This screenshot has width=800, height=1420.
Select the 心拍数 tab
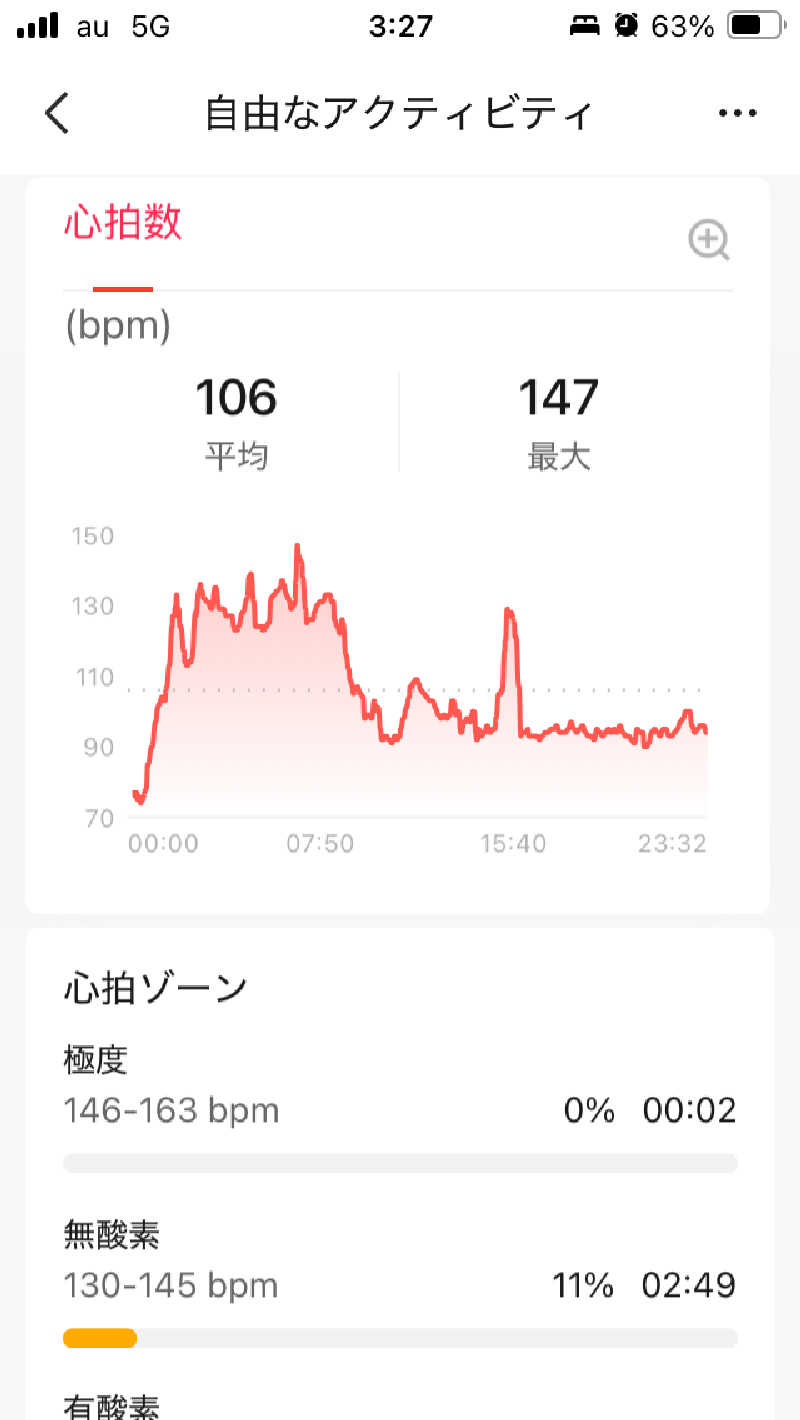(x=123, y=224)
